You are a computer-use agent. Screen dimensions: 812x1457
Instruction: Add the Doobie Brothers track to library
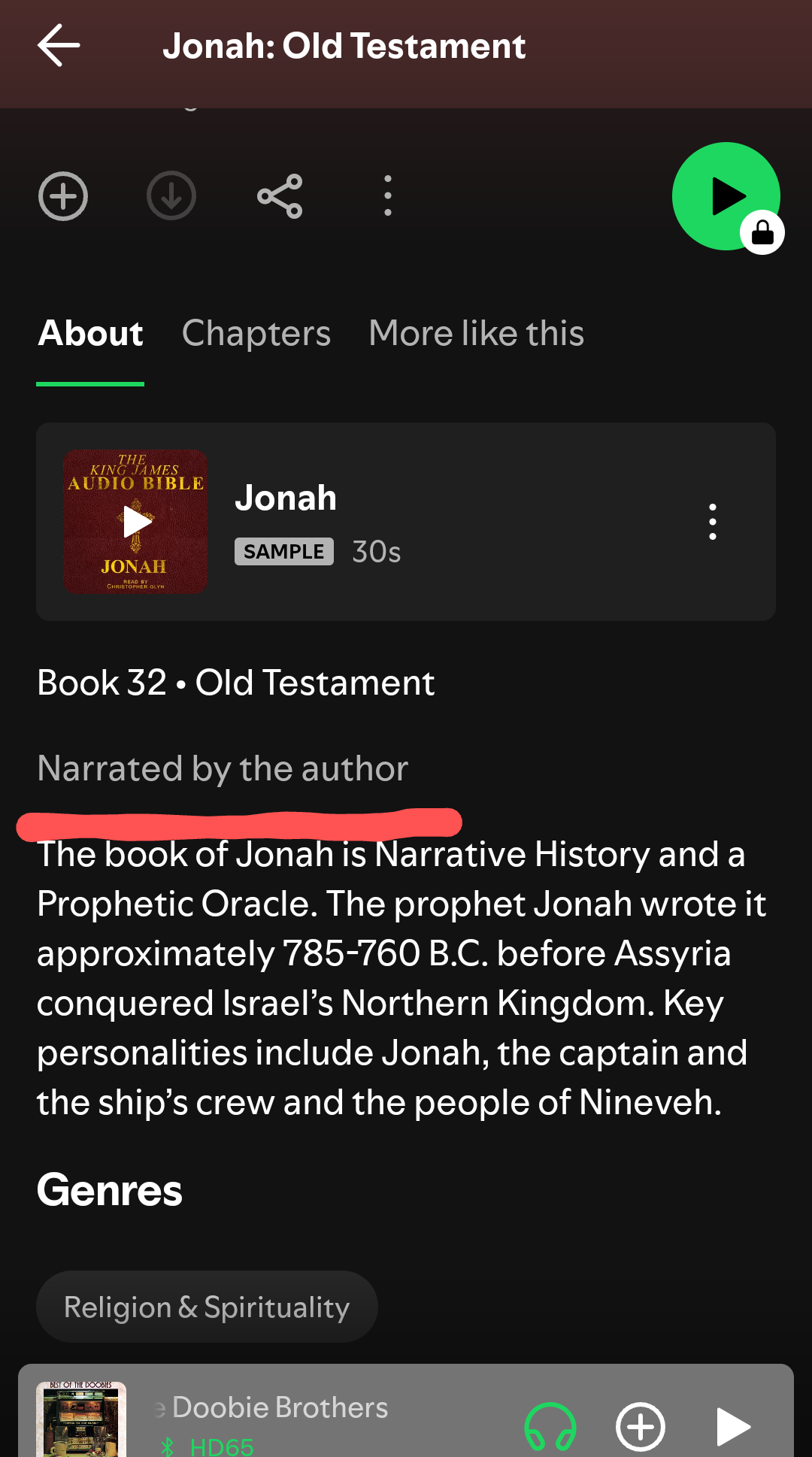point(641,1426)
